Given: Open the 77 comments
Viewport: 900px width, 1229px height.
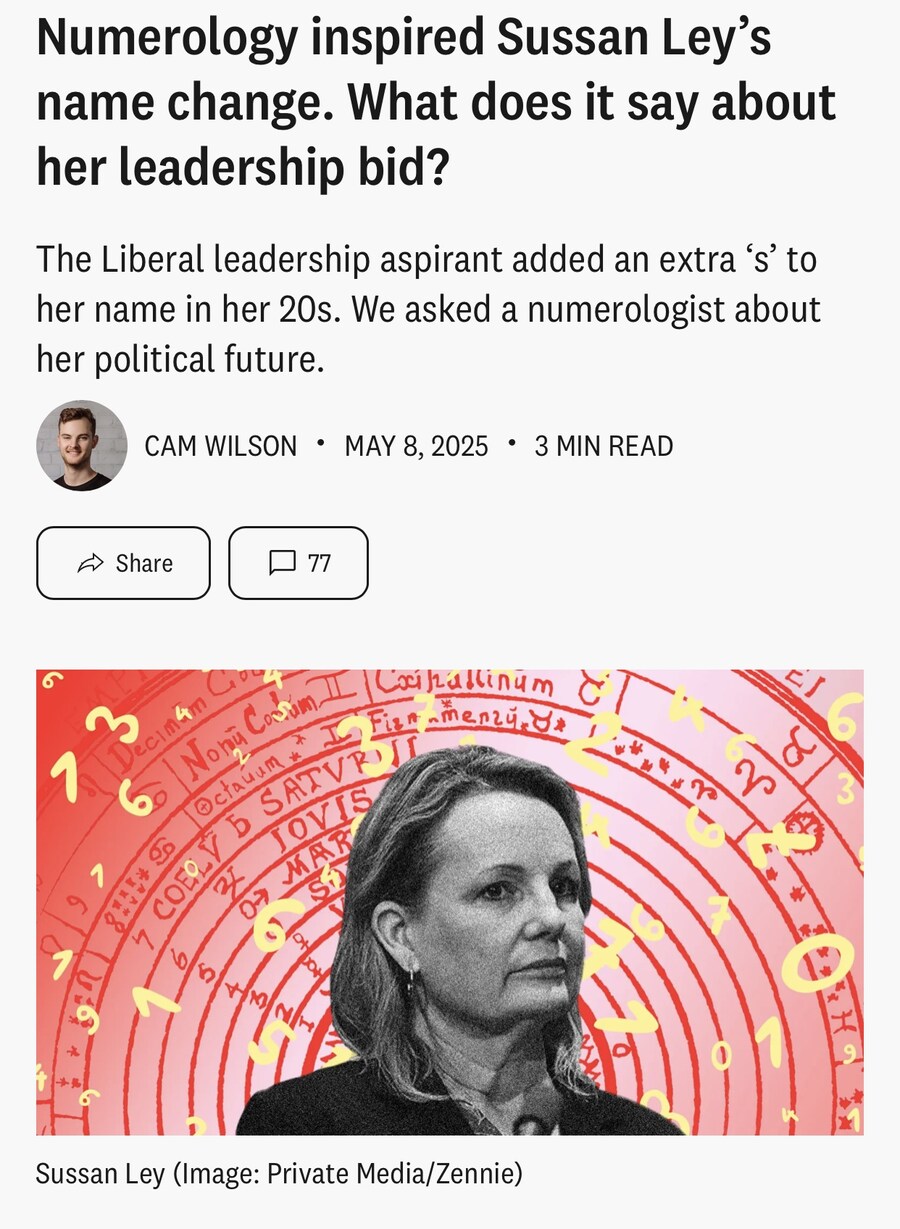Looking at the screenshot, I should tap(298, 563).
